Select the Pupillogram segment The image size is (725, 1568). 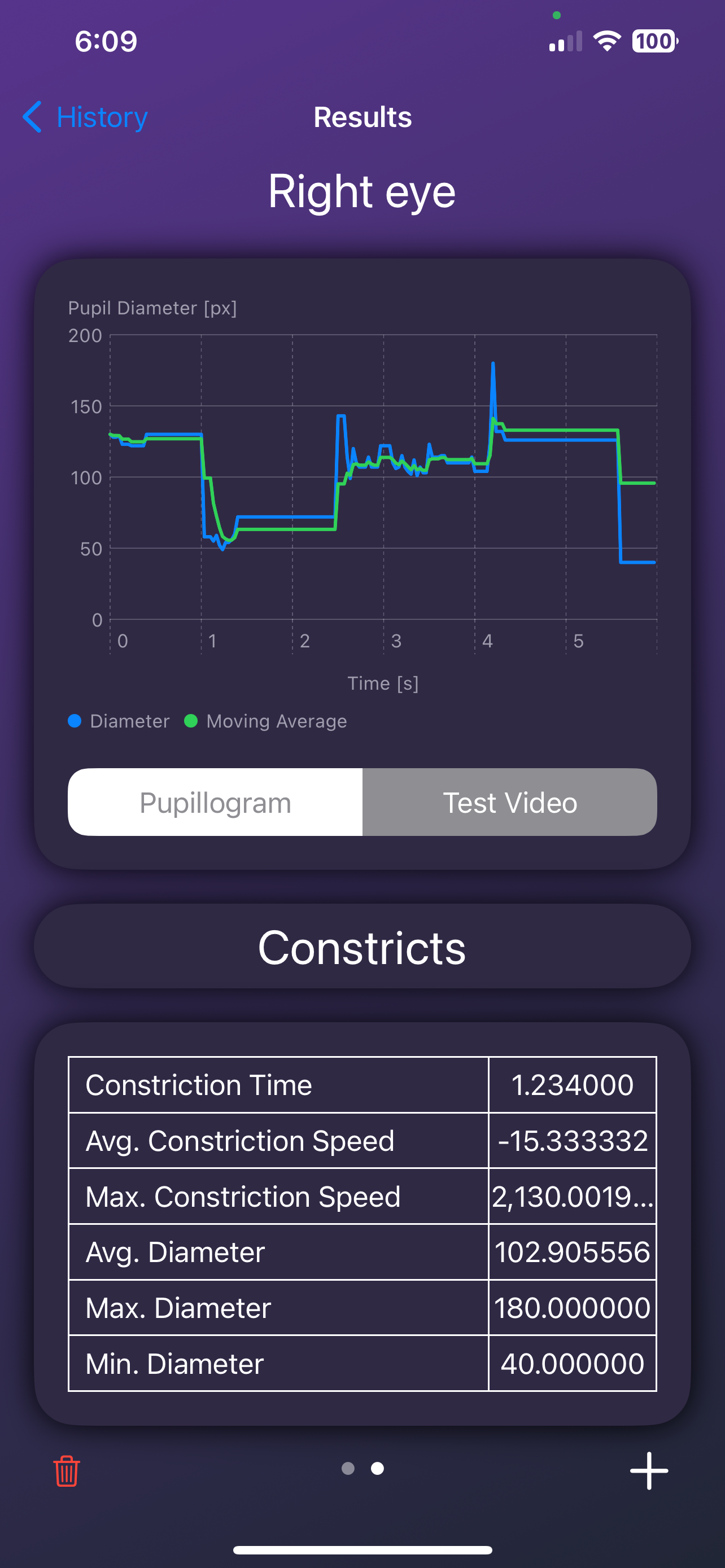216,802
